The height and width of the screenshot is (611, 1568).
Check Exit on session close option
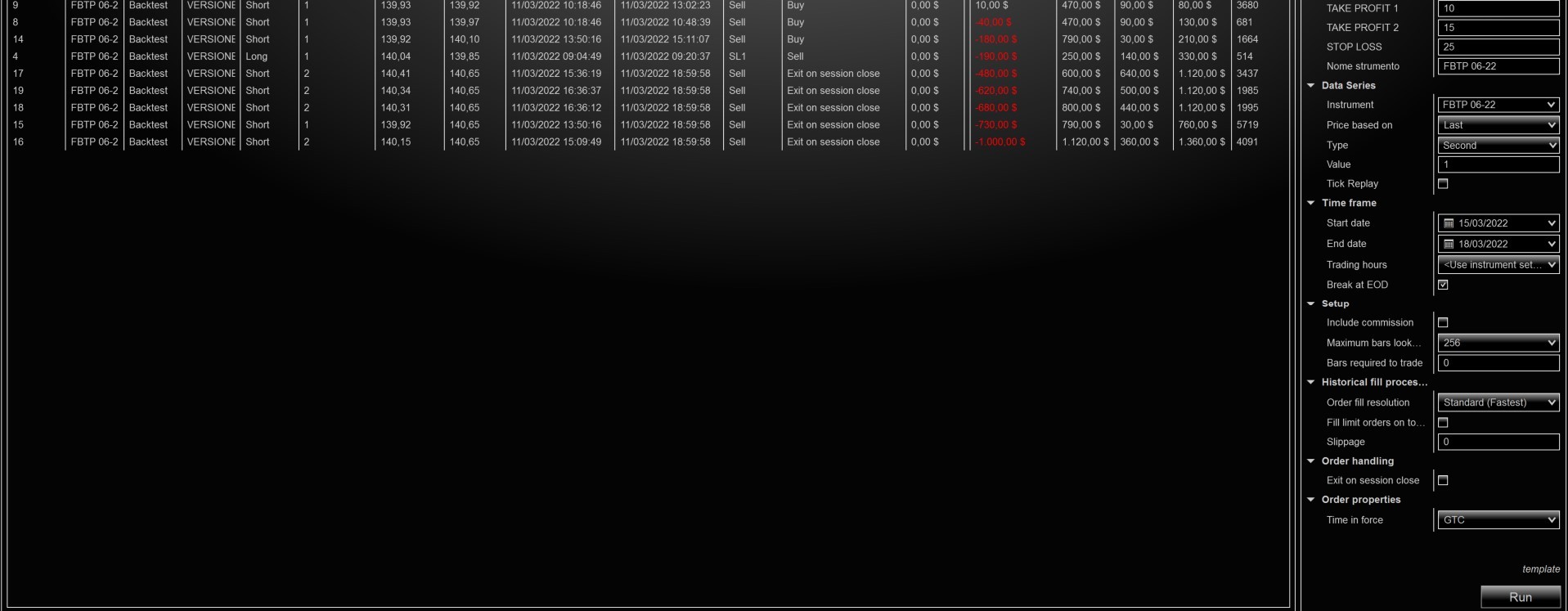click(1443, 480)
